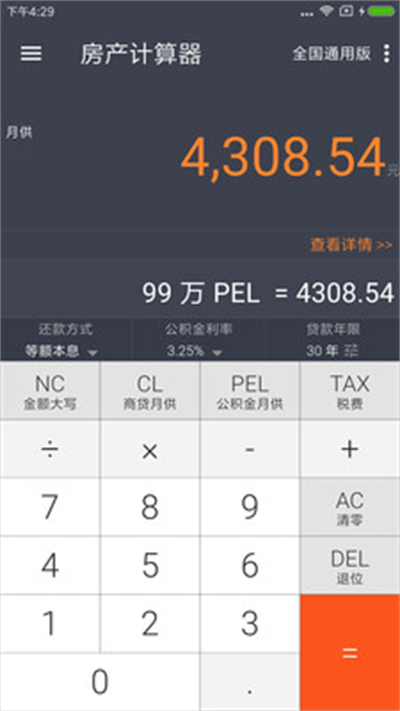Clear everything with the AC key
This screenshot has height=711, width=400.
[x=350, y=507]
